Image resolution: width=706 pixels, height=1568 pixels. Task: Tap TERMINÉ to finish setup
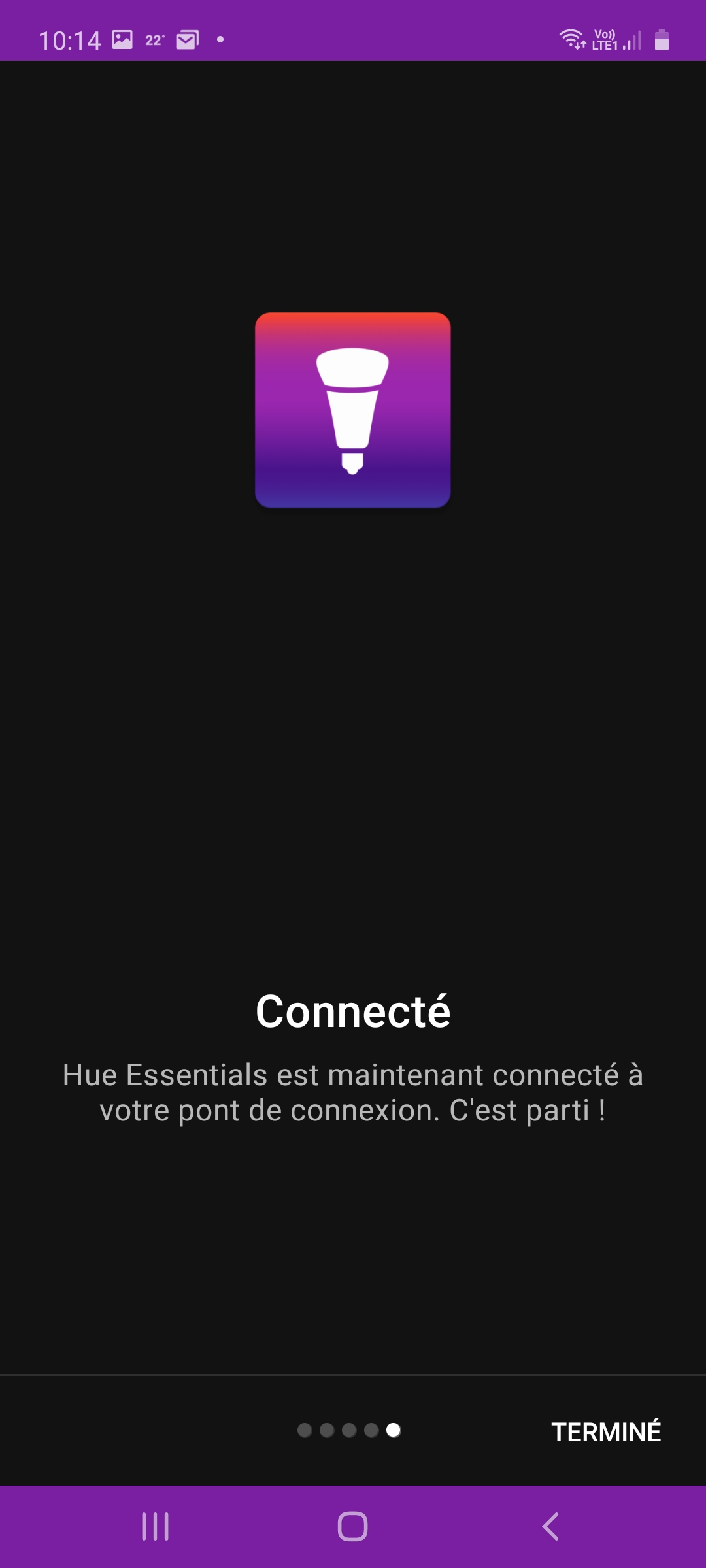tap(606, 1431)
